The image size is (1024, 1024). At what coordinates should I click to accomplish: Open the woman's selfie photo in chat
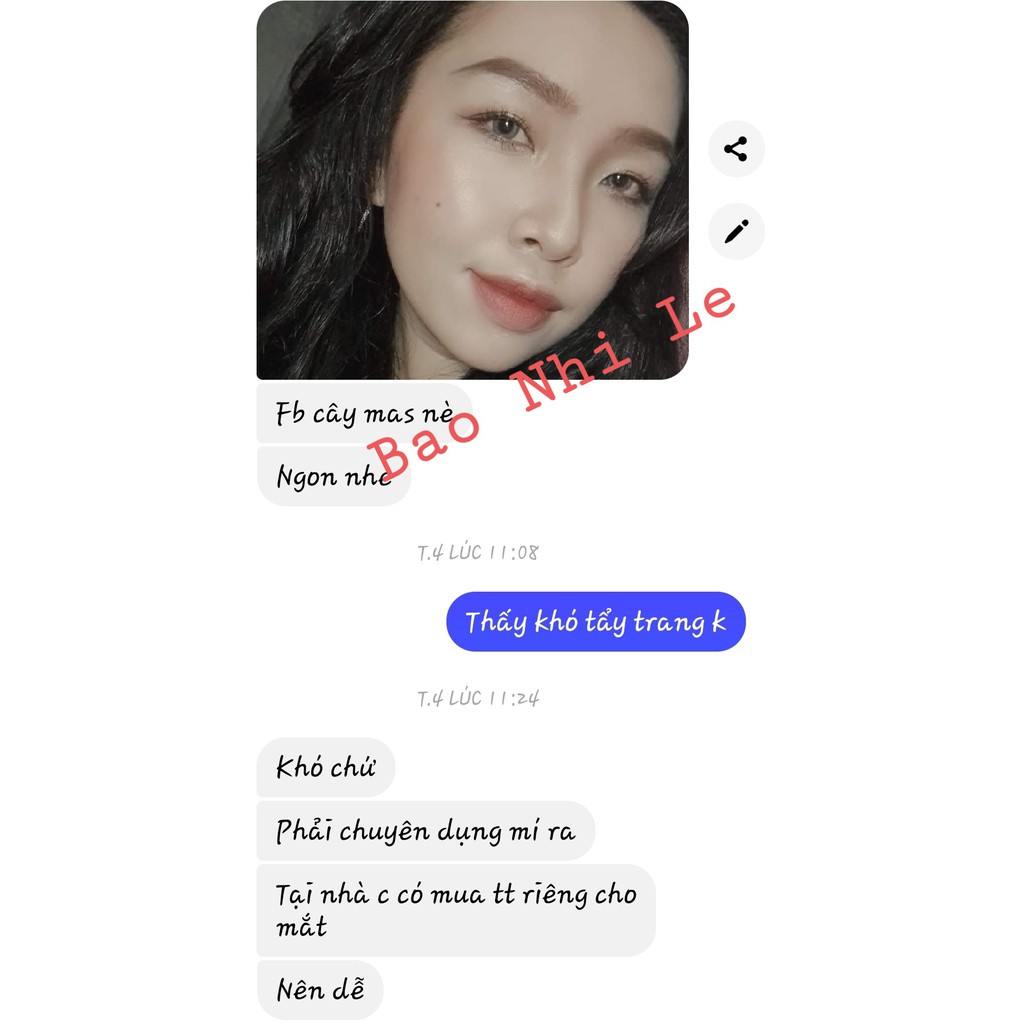pos(472,190)
